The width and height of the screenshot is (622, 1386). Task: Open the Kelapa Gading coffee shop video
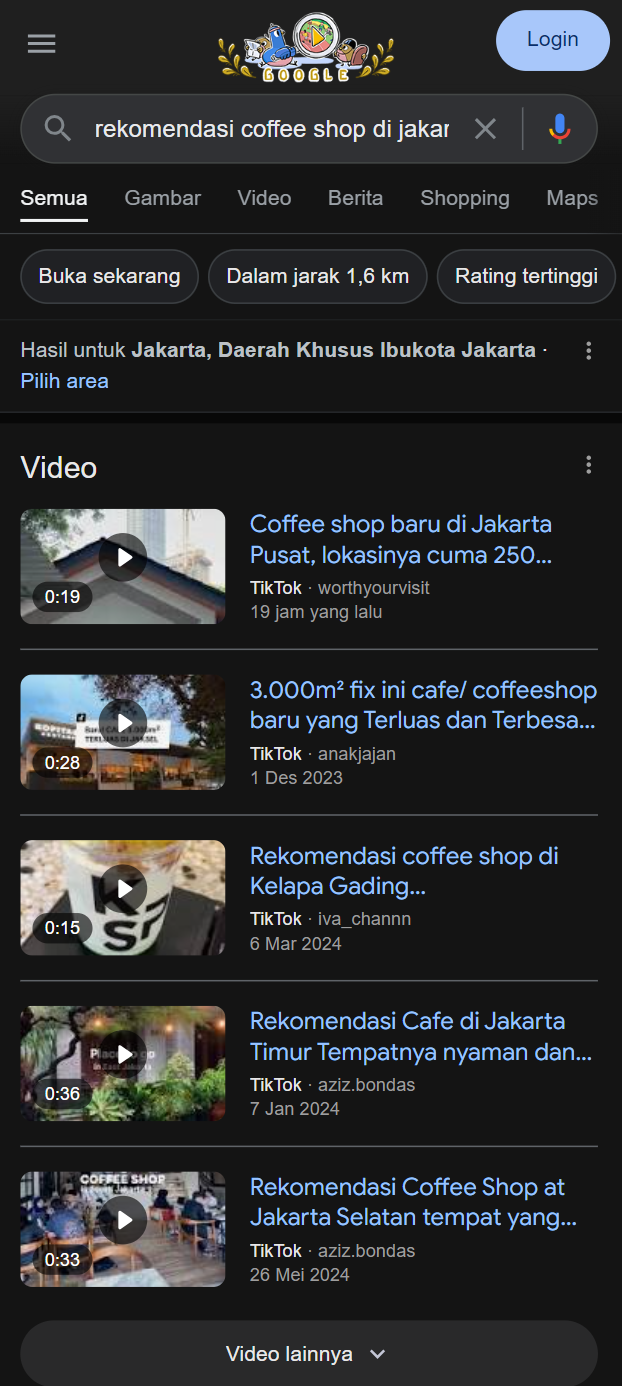pyautogui.click(x=403, y=870)
